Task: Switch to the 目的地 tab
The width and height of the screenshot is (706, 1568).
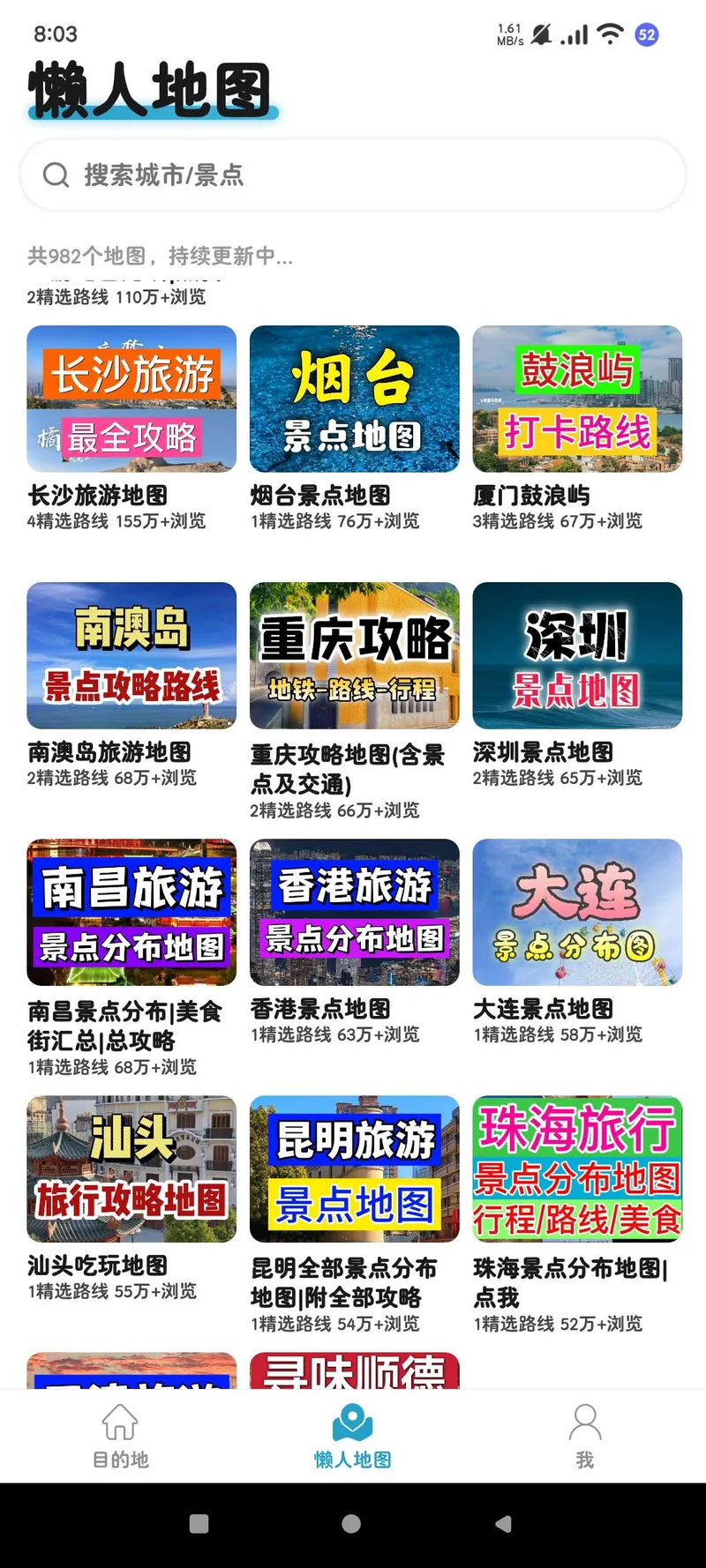Action: (x=120, y=1460)
